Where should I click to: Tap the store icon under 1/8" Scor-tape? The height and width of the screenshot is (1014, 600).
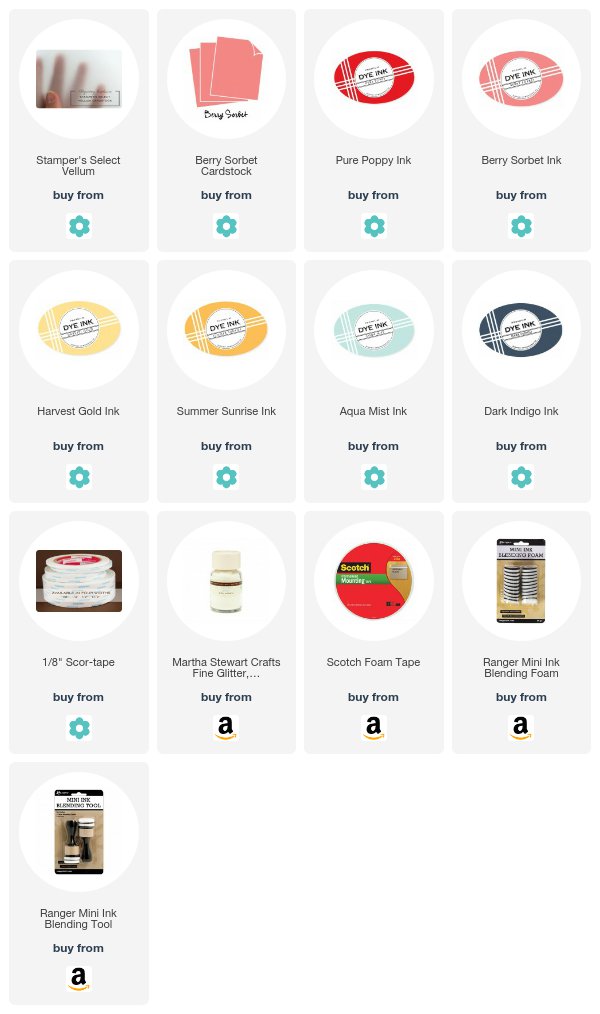tap(79, 728)
